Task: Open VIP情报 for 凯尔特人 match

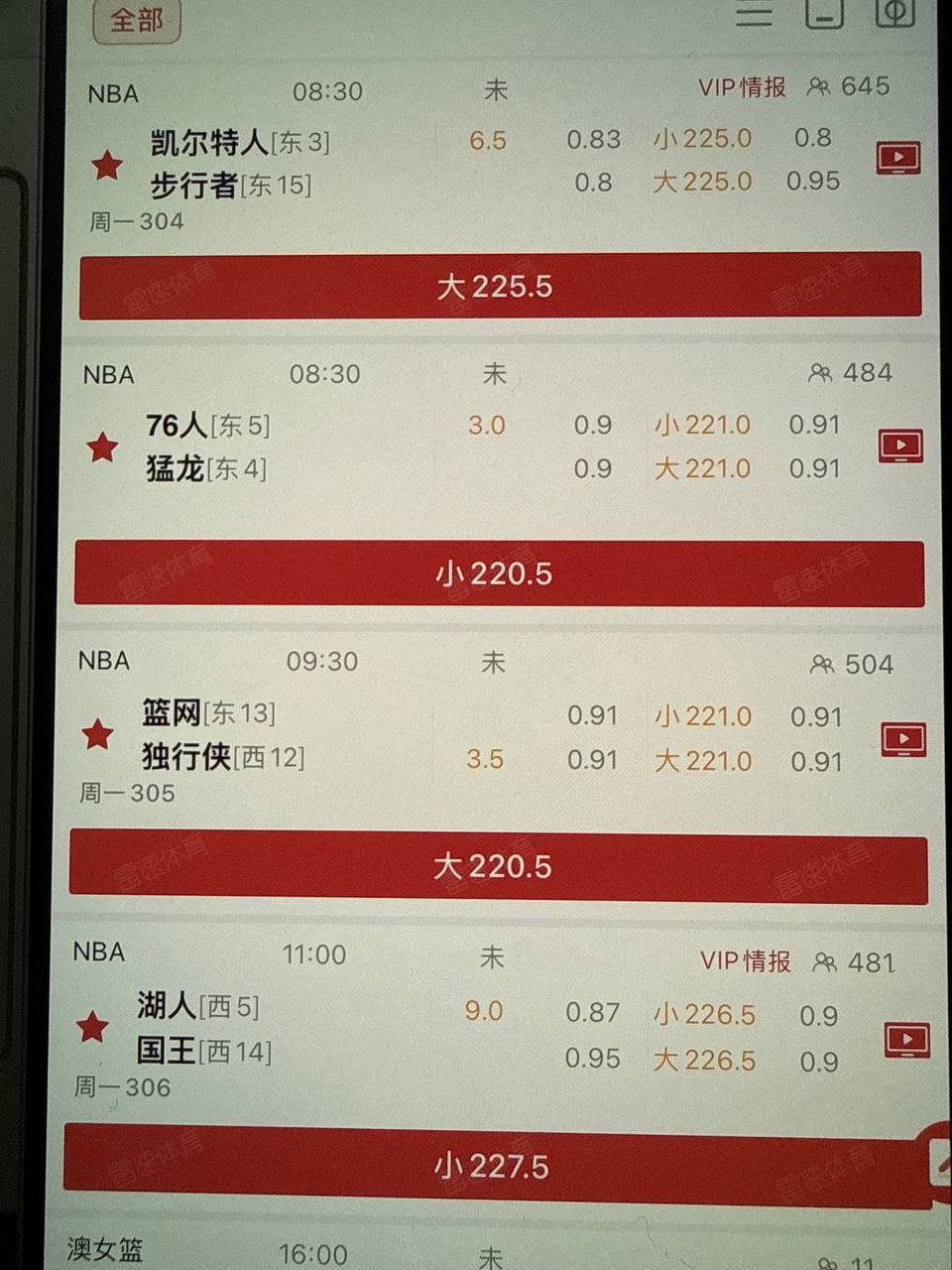Action: [742, 87]
